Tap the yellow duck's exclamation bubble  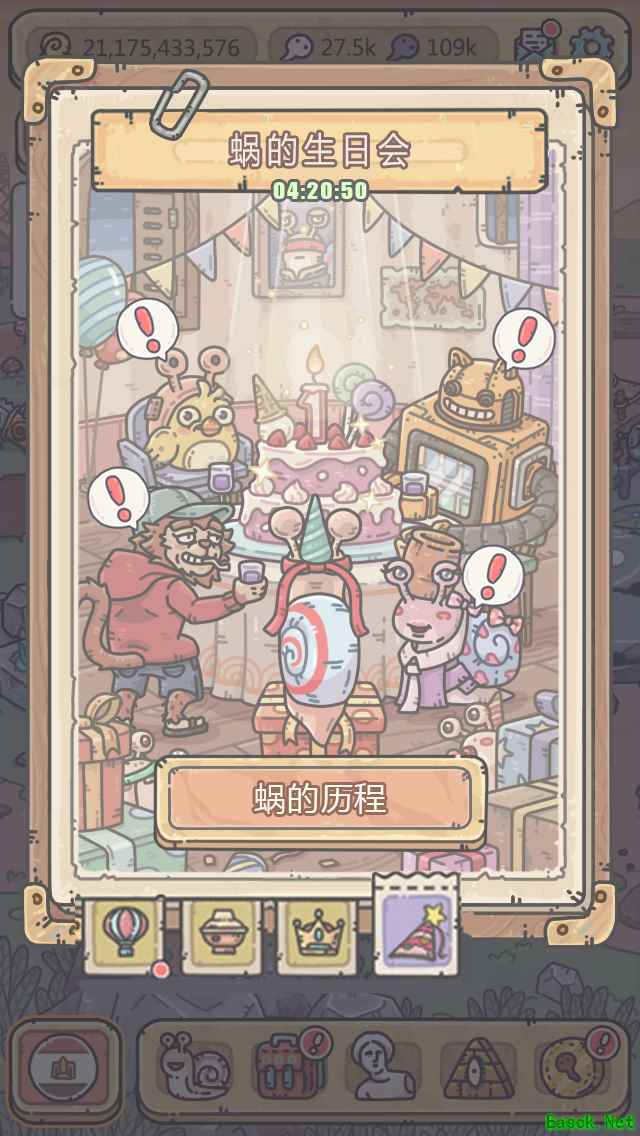148,328
